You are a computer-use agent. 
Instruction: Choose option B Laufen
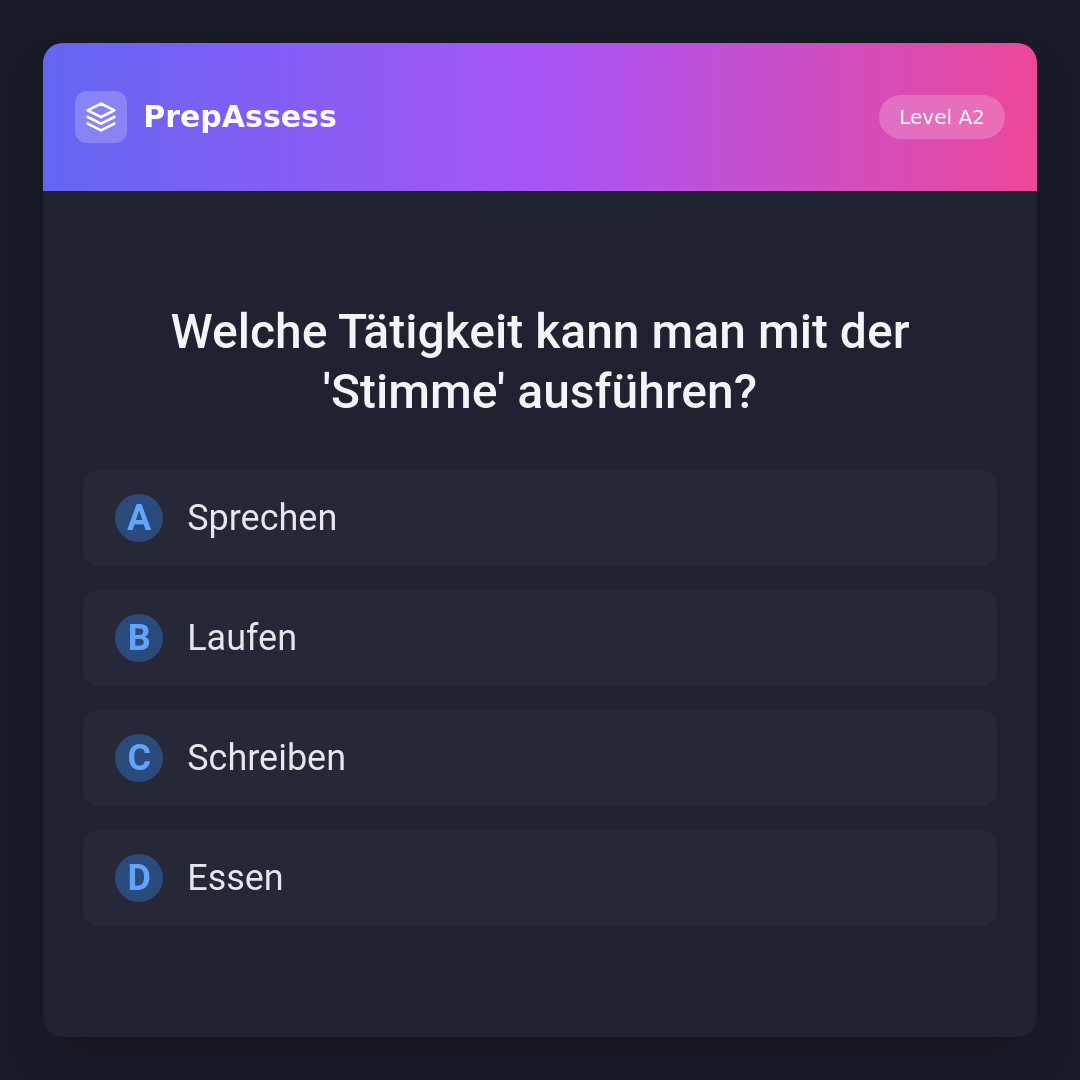click(x=540, y=638)
